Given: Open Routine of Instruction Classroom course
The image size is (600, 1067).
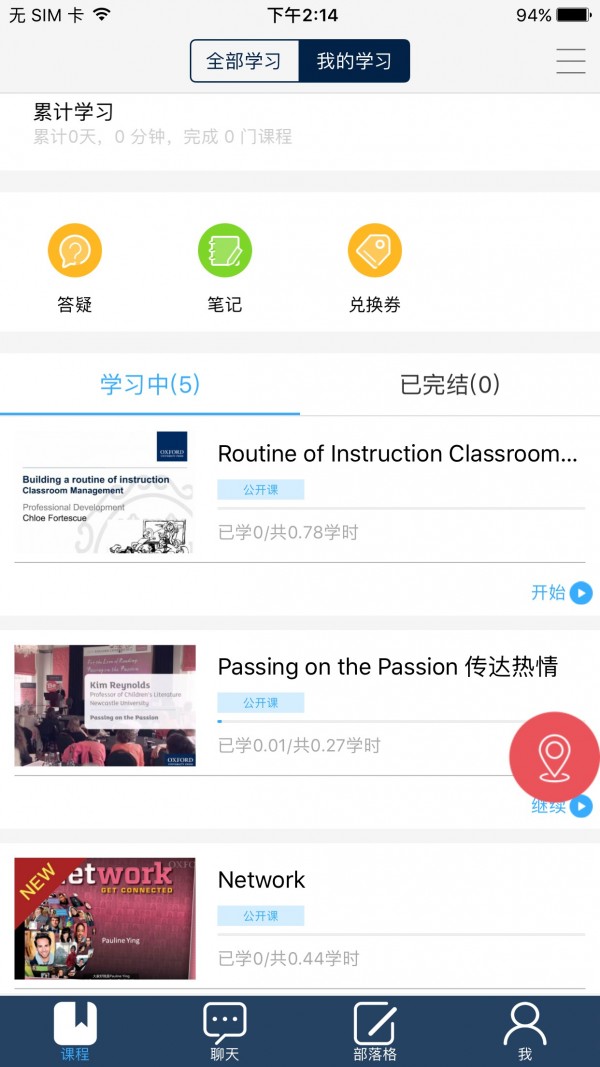Looking at the screenshot, I should tap(397, 454).
